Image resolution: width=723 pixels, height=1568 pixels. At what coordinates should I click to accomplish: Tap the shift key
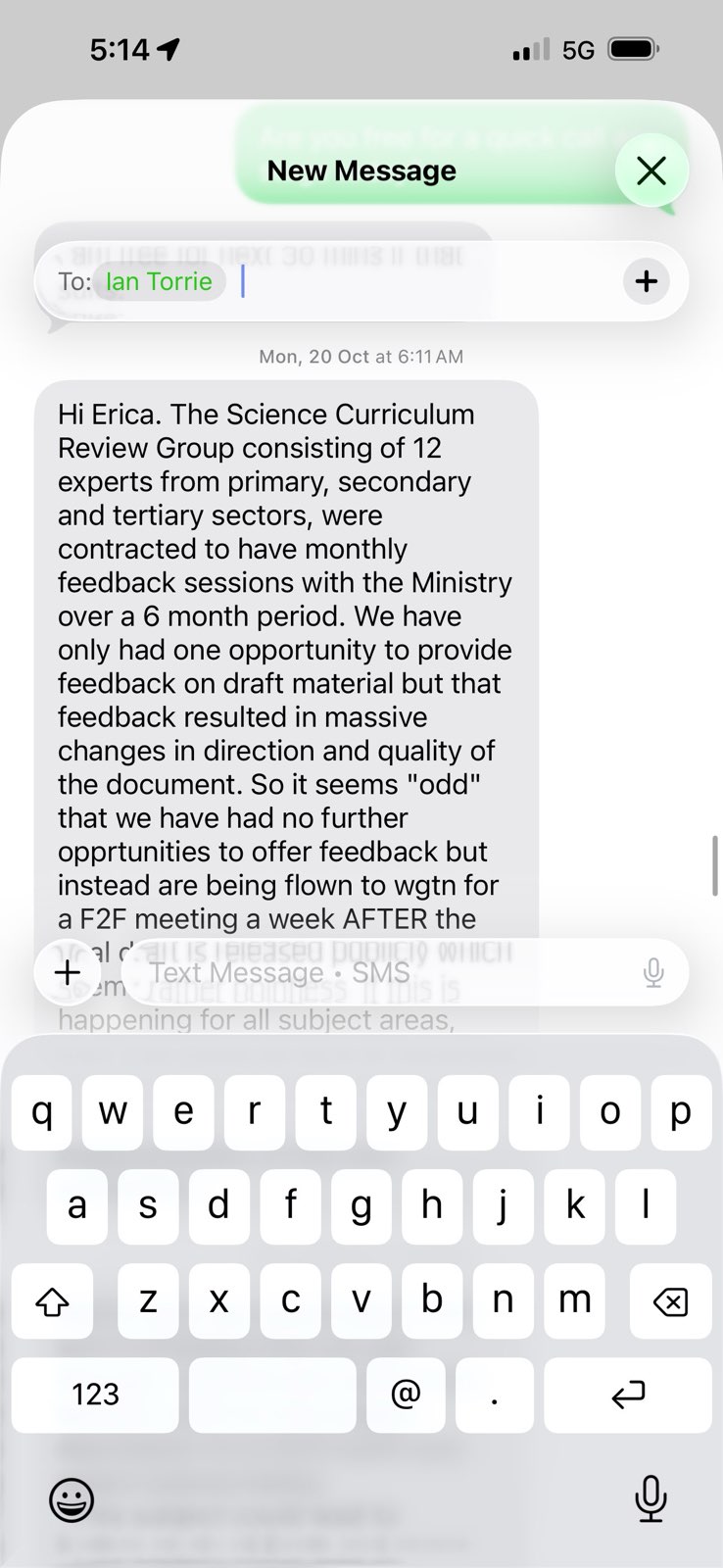click(53, 1301)
